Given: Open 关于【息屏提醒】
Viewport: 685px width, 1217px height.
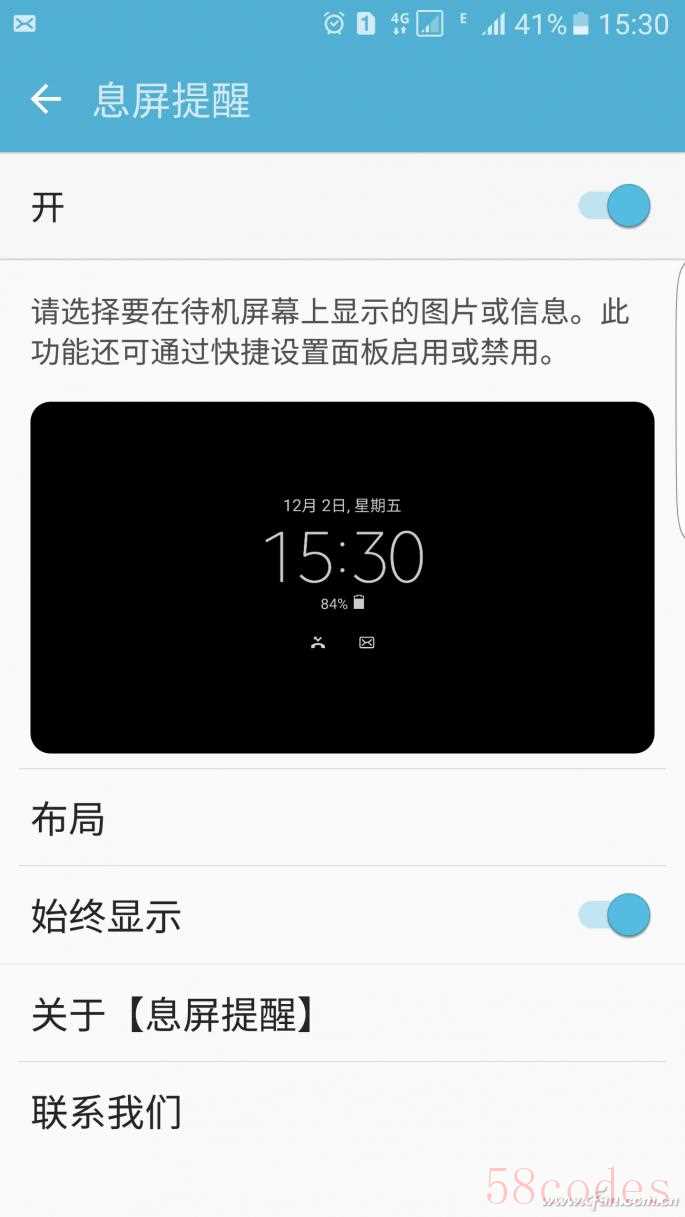Looking at the screenshot, I should coord(176,1014).
